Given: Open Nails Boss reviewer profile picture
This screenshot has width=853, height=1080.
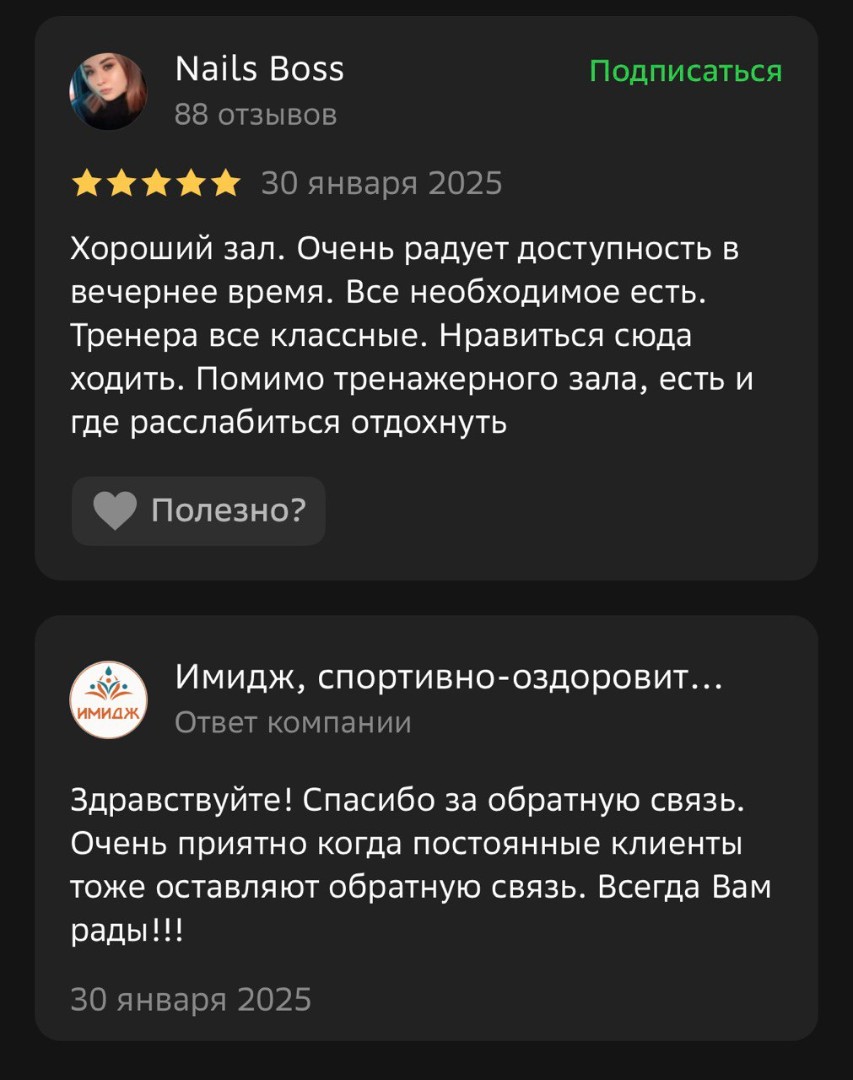Looking at the screenshot, I should (108, 91).
